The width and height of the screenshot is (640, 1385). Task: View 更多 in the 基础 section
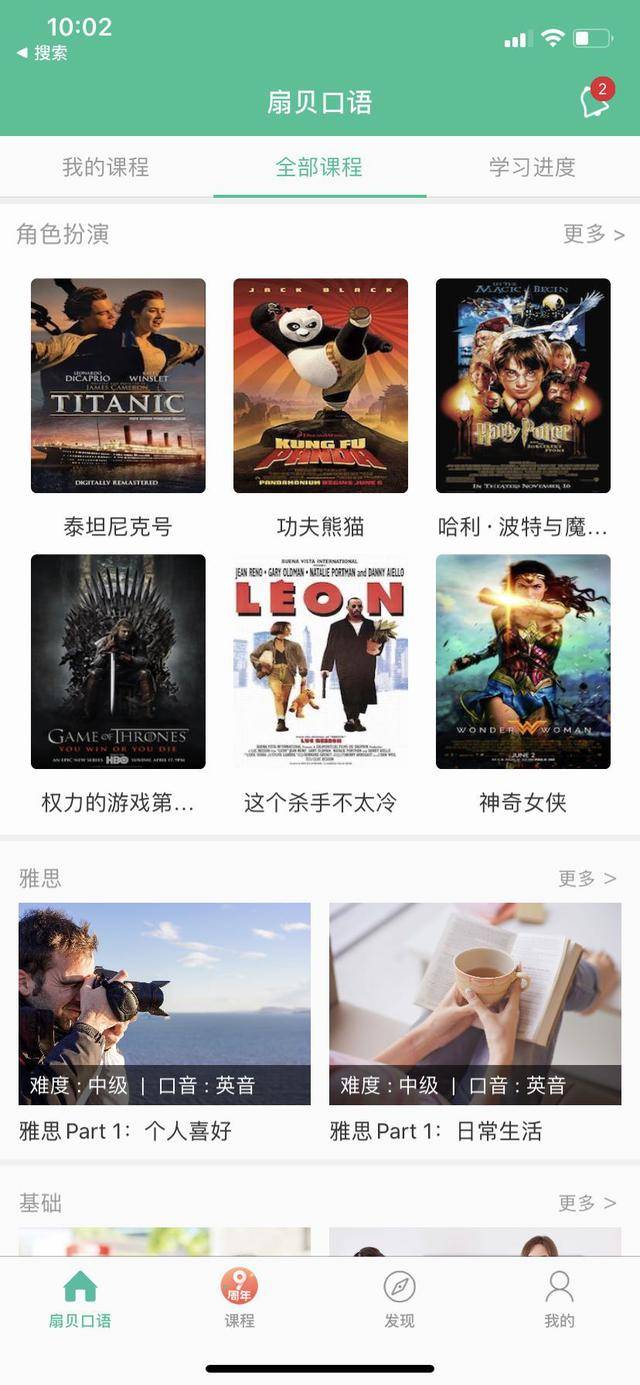(x=587, y=1202)
